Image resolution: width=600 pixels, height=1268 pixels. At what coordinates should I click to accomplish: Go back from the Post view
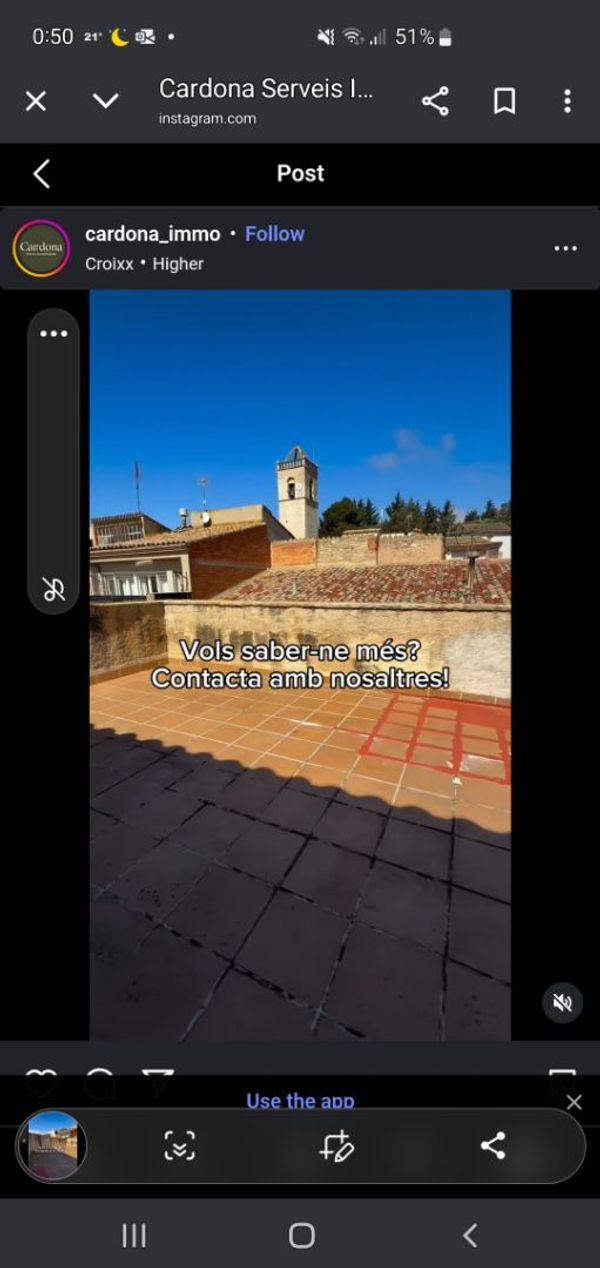click(x=41, y=174)
